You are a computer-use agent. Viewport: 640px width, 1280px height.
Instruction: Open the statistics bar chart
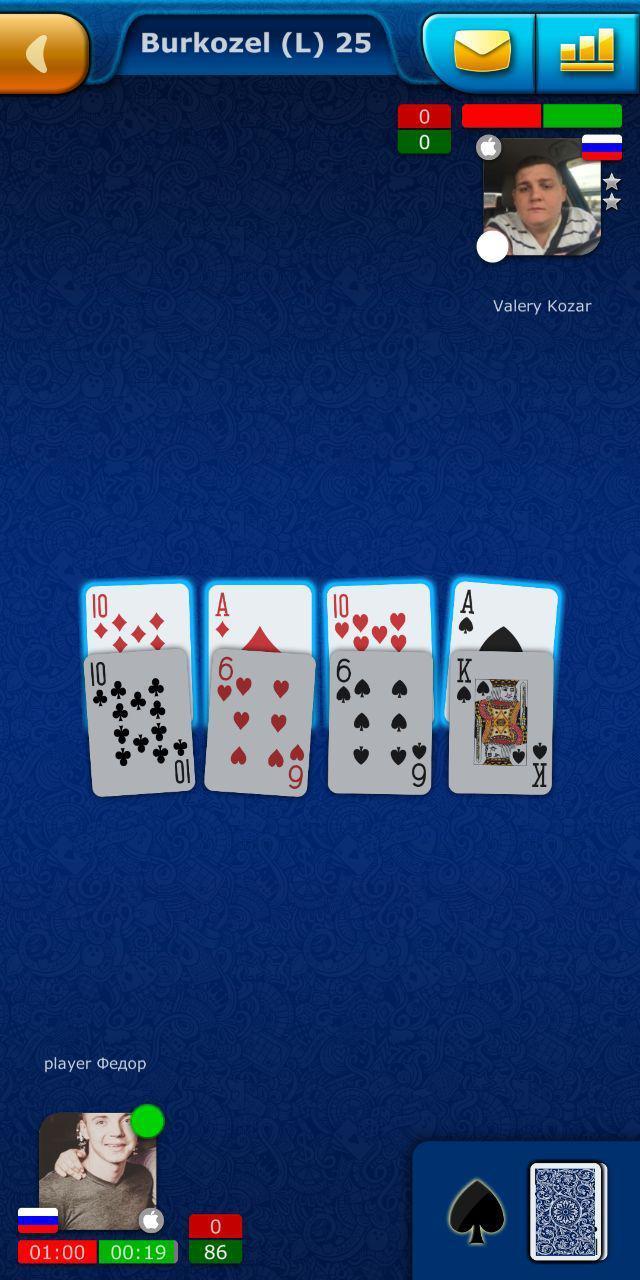tap(587, 52)
